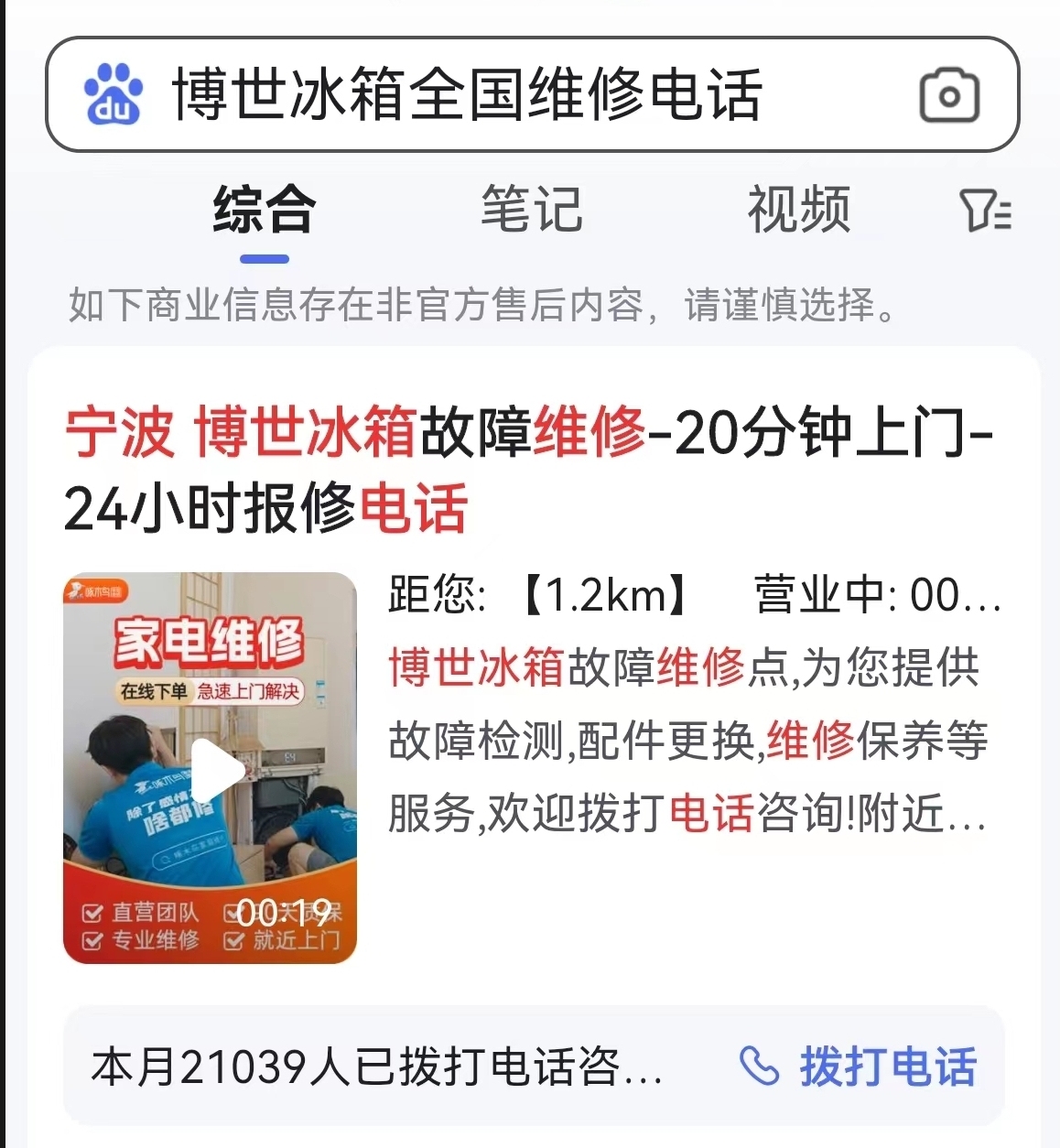This screenshot has width=1060, height=1148.
Task: Switch to the 视频 tab
Action: point(798,210)
